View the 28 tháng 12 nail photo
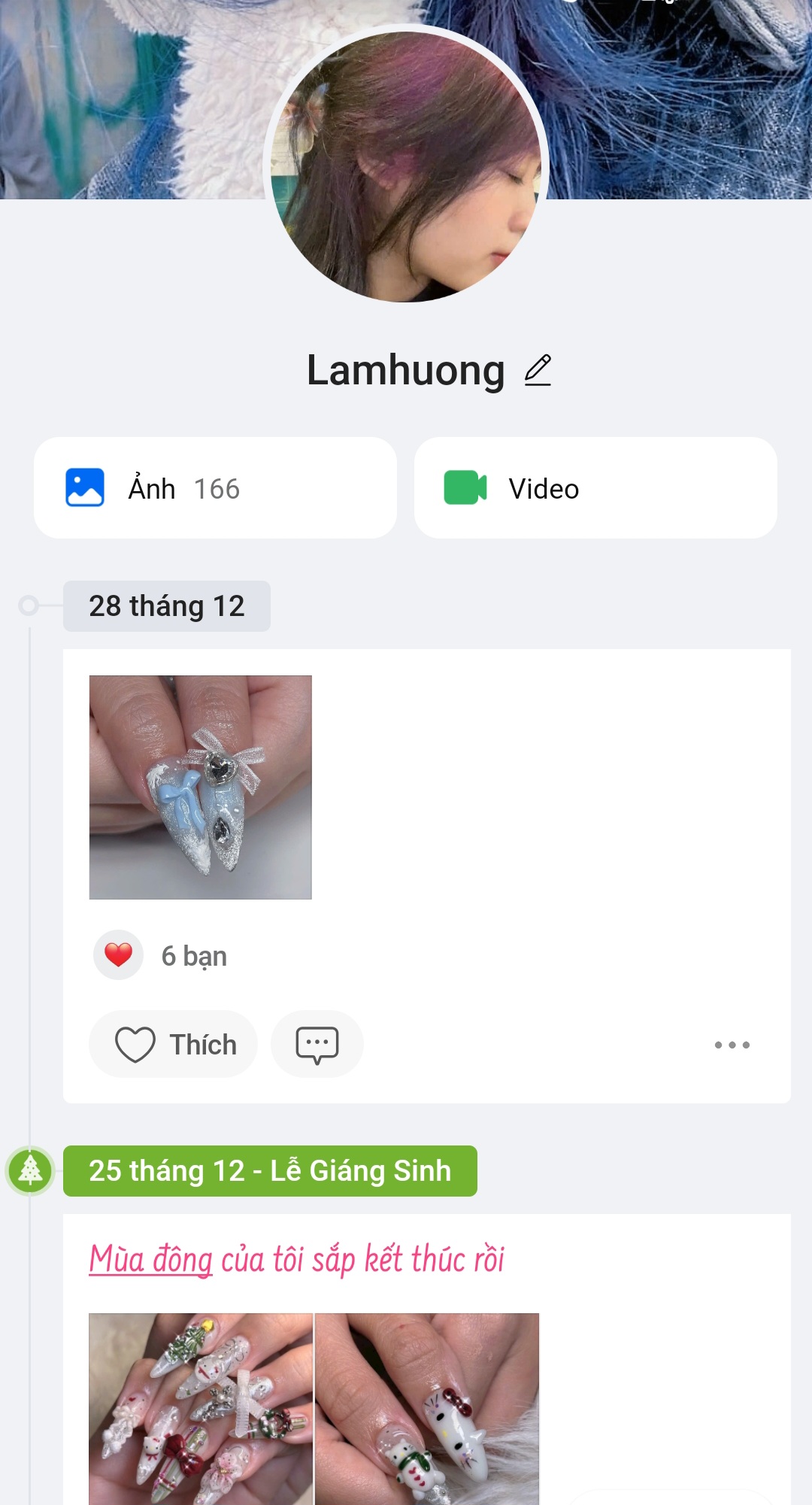 [200, 787]
